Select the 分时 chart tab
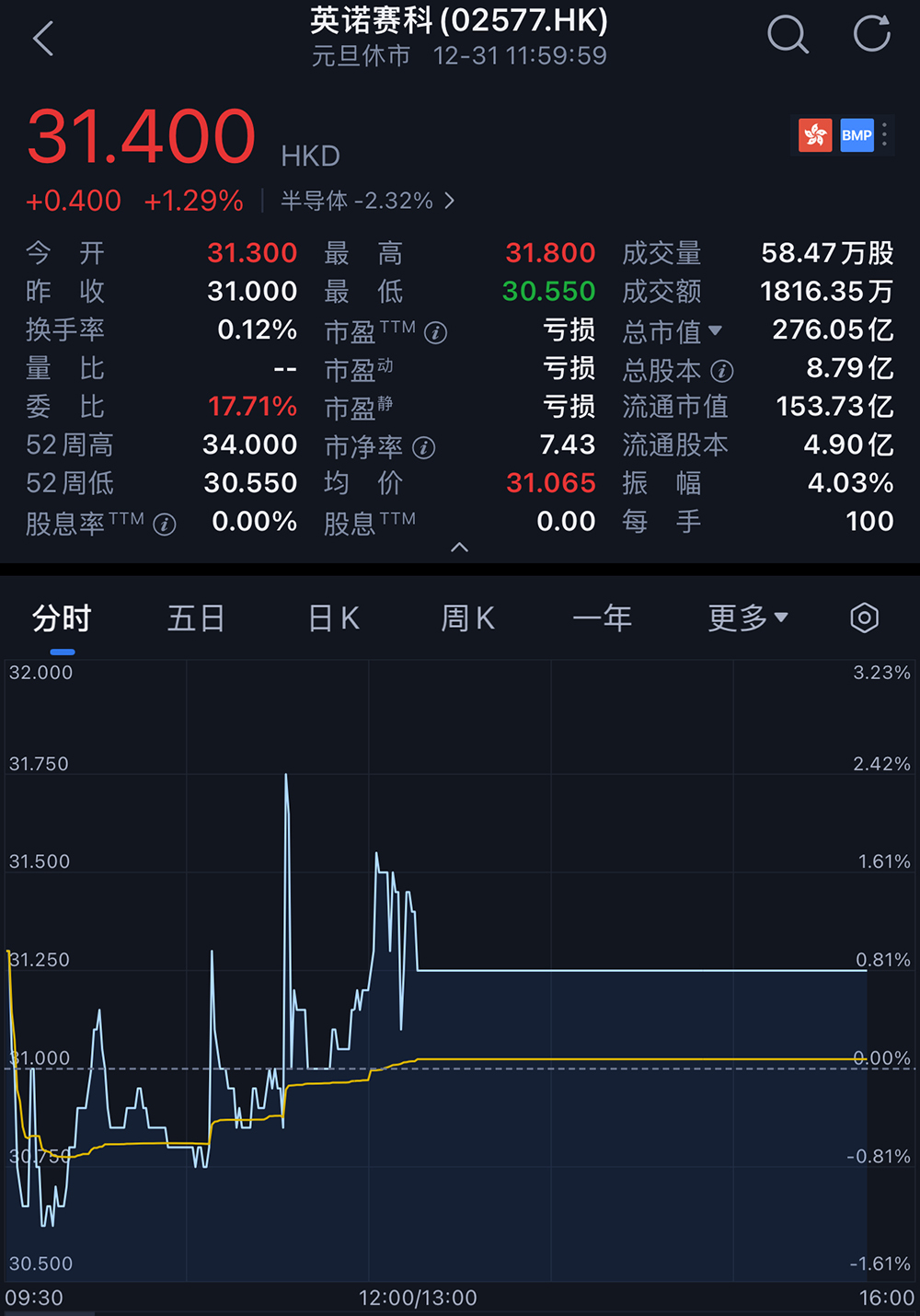 click(x=62, y=618)
